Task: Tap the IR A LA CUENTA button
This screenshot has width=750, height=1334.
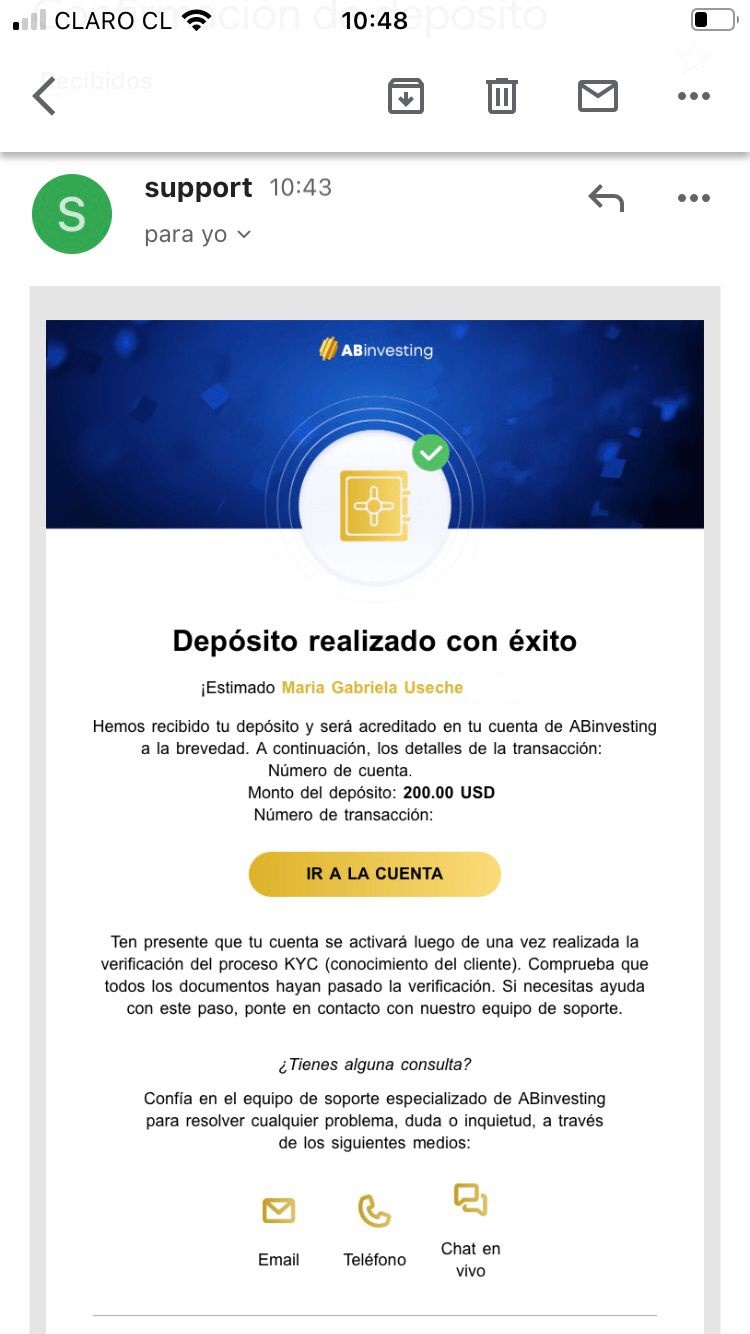Action: (374, 873)
